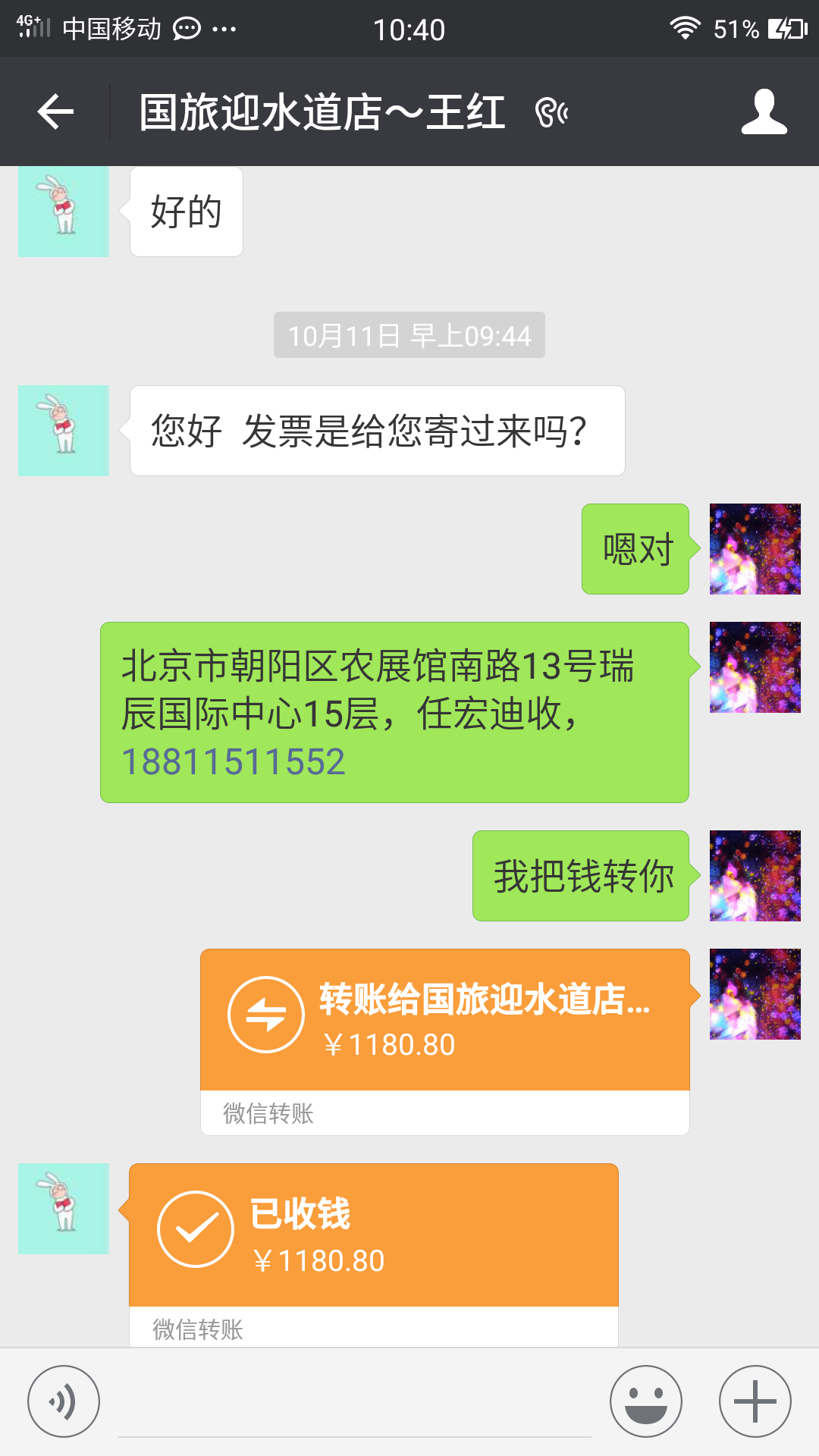The width and height of the screenshot is (819, 1456).
Task: Open the 已收钱 receipt card
Action: [373, 1235]
